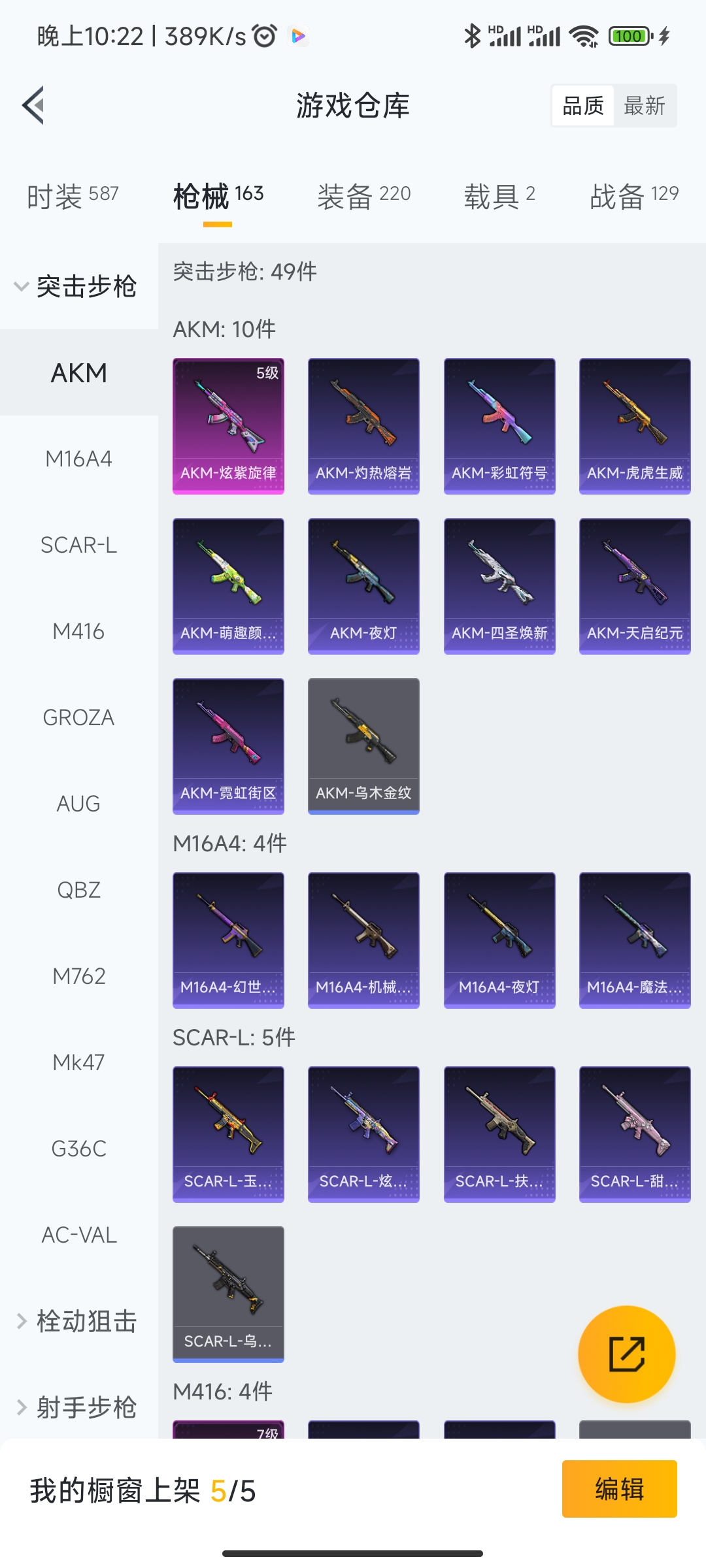Expand the 射手步枪 category
Viewport: 706px width, 1568px height.
tap(77, 1407)
